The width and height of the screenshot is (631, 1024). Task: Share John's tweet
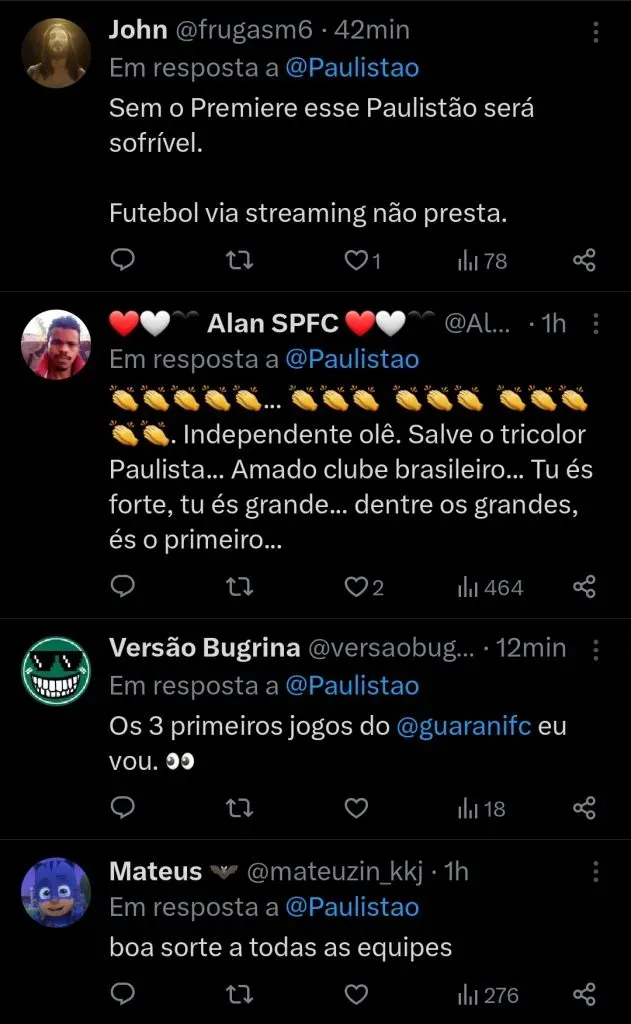(x=584, y=261)
